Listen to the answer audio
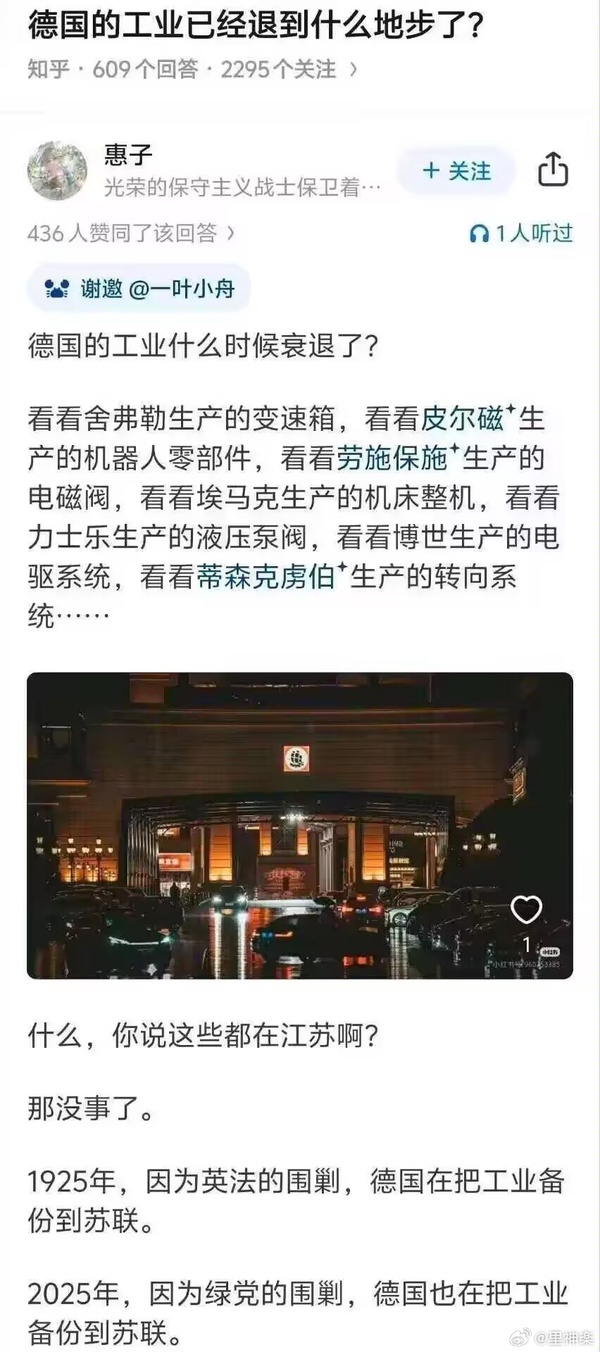 point(521,233)
